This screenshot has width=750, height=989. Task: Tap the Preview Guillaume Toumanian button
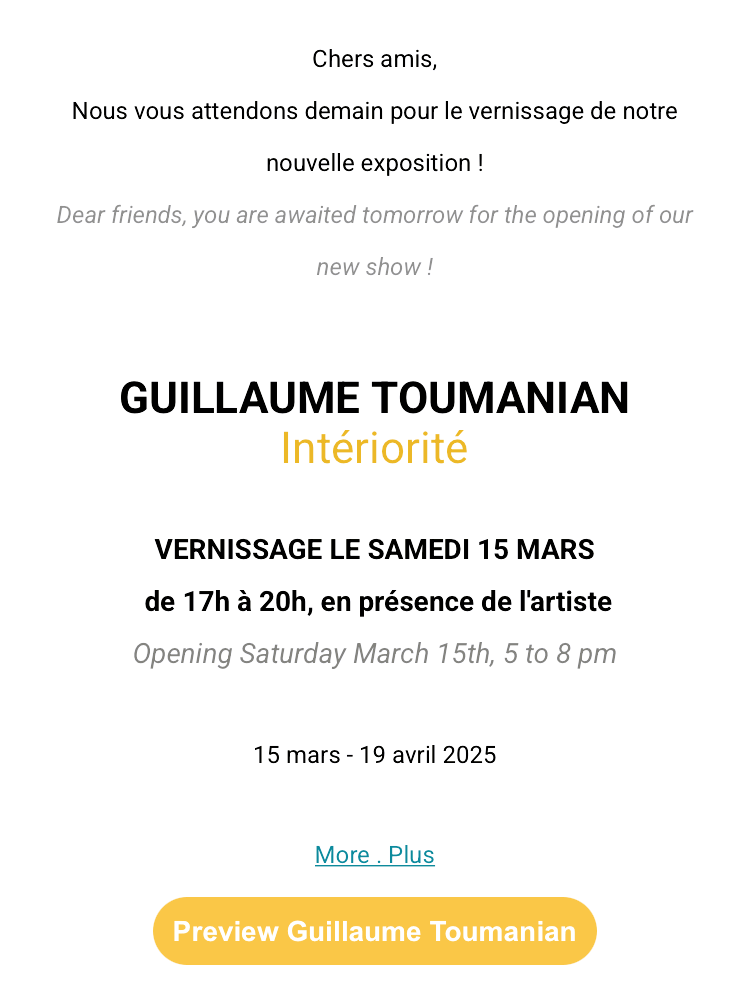[374, 931]
